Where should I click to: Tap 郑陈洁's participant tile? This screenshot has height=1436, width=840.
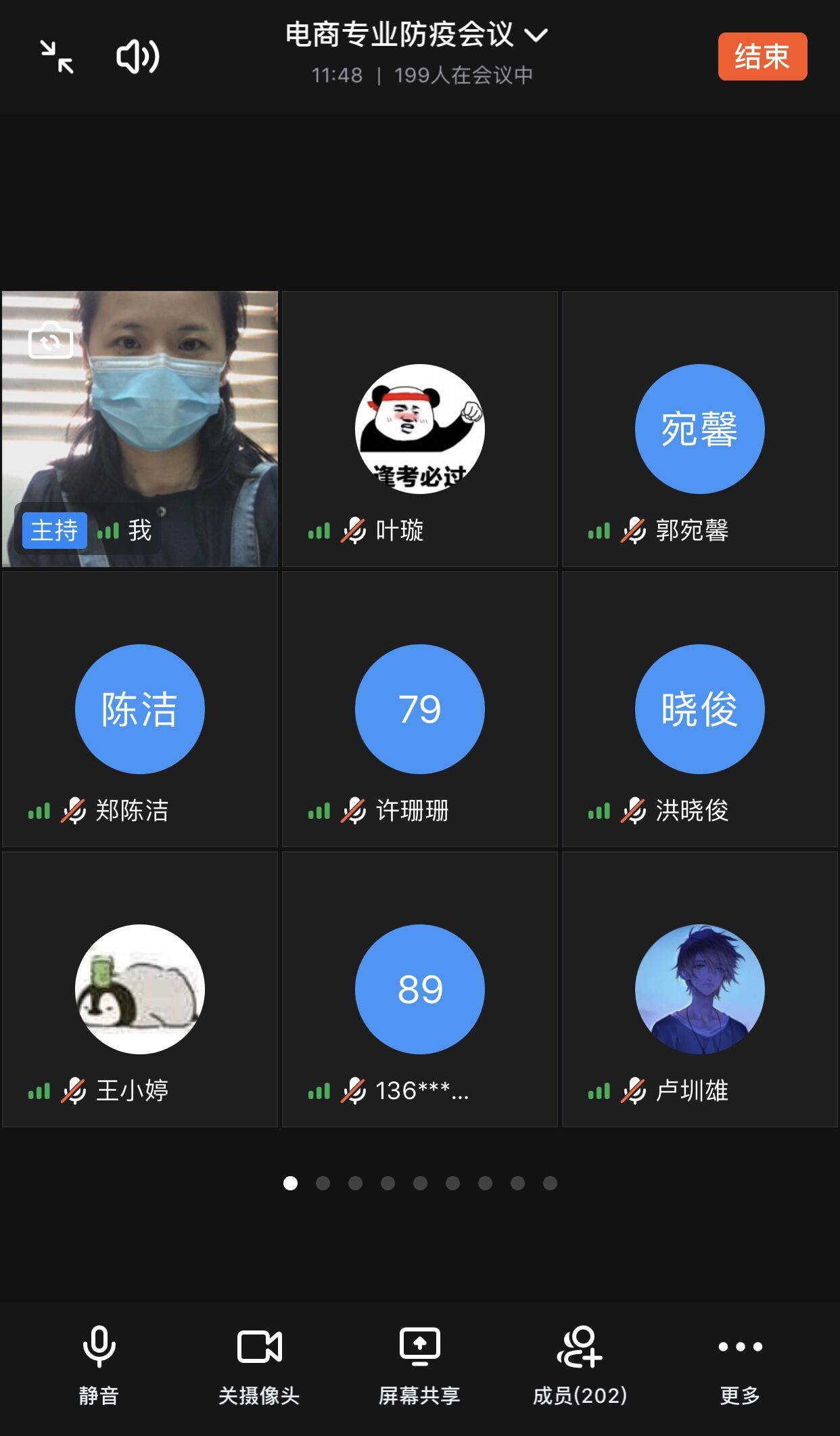[x=140, y=709]
